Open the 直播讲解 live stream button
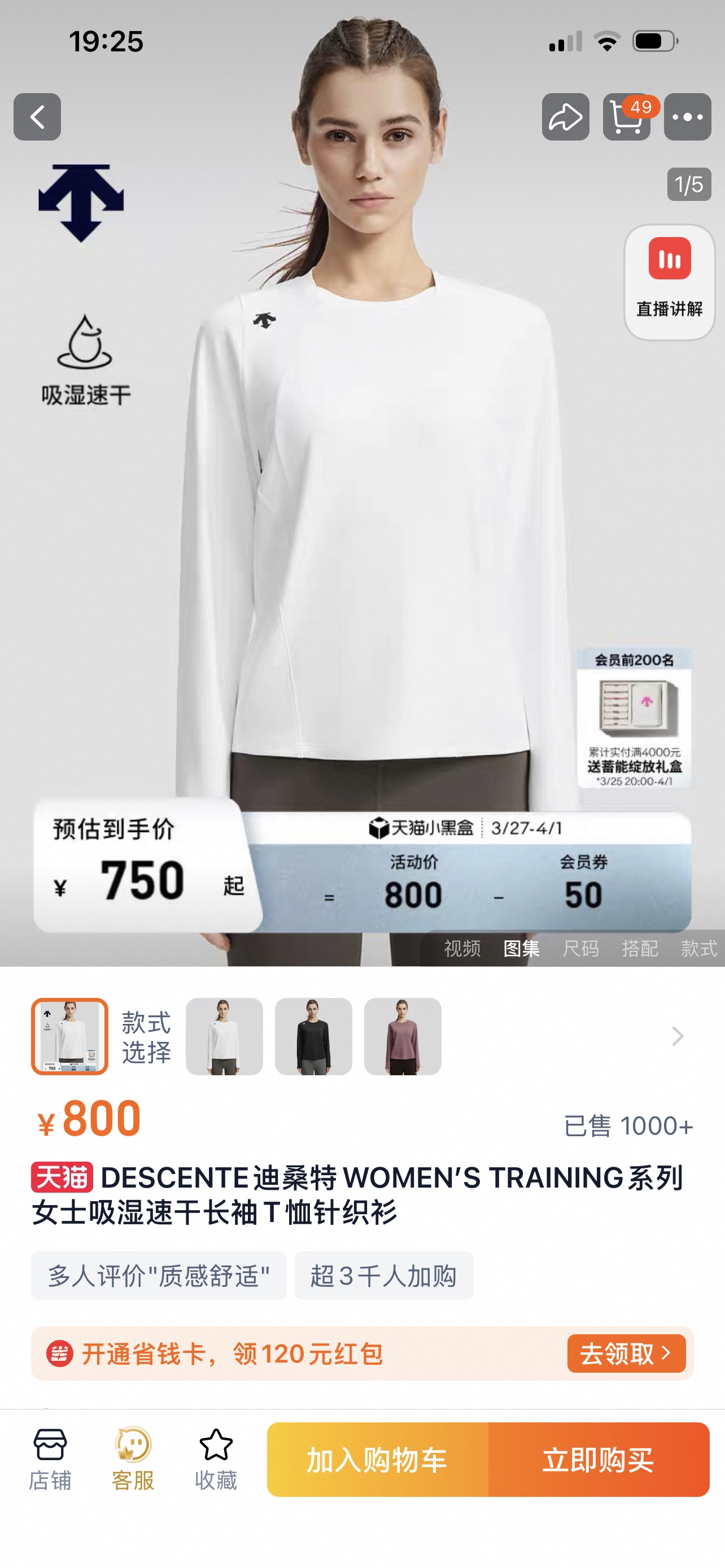The width and height of the screenshot is (725, 1568). point(669,282)
